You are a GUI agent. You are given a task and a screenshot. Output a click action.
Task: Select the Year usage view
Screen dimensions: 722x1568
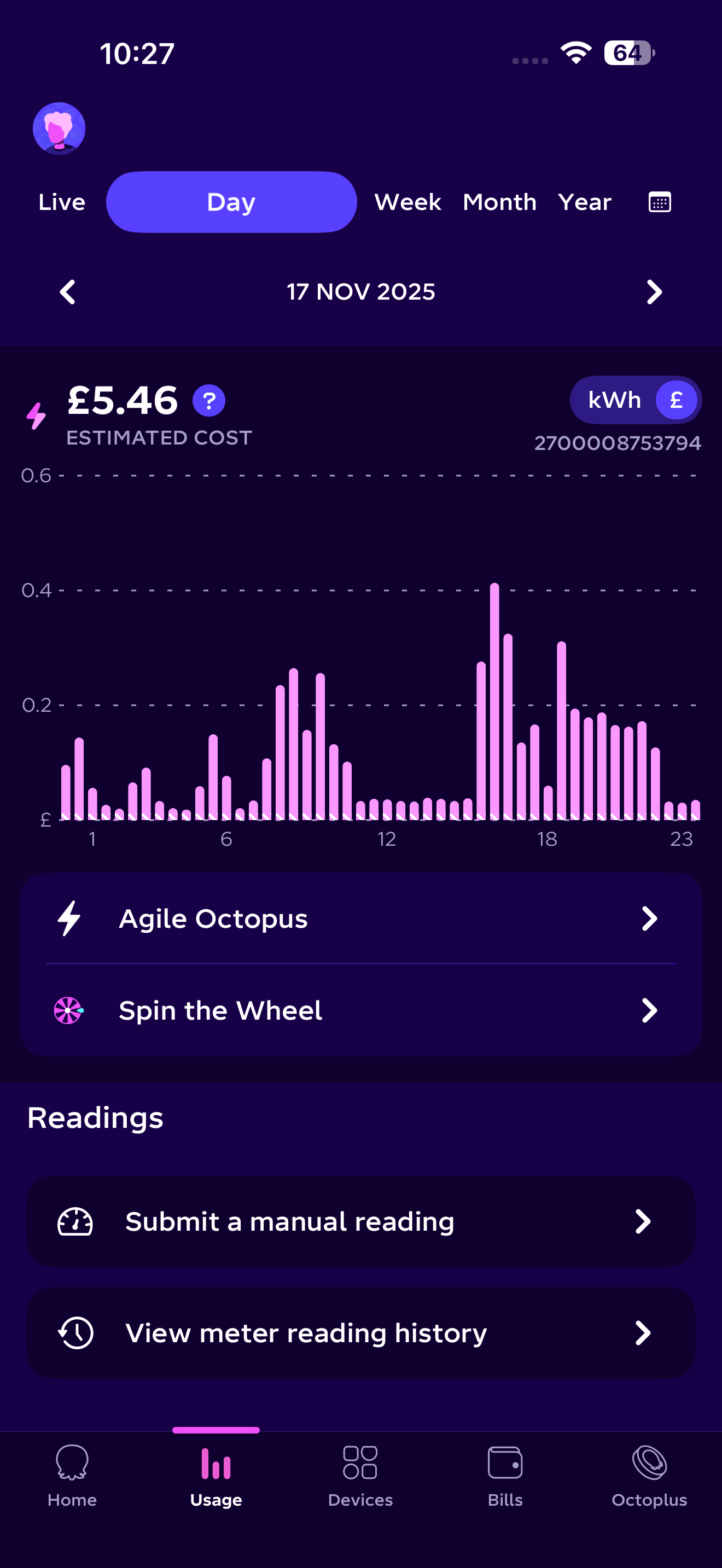pos(584,202)
